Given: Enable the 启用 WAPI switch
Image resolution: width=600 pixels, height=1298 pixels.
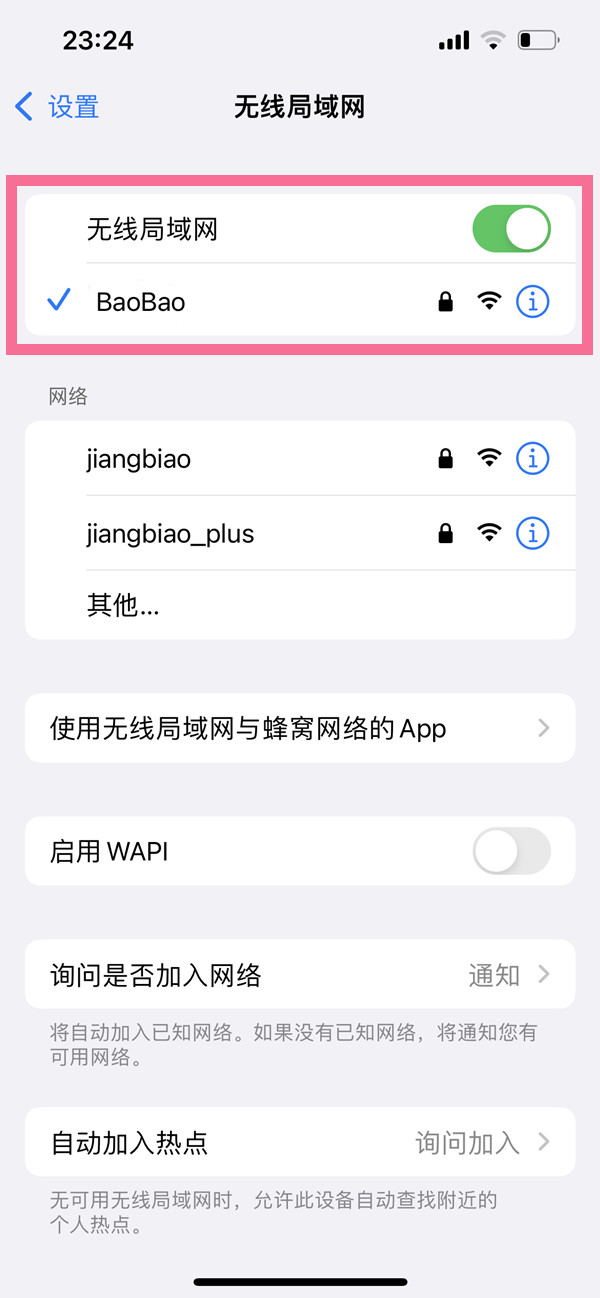Looking at the screenshot, I should [x=510, y=852].
